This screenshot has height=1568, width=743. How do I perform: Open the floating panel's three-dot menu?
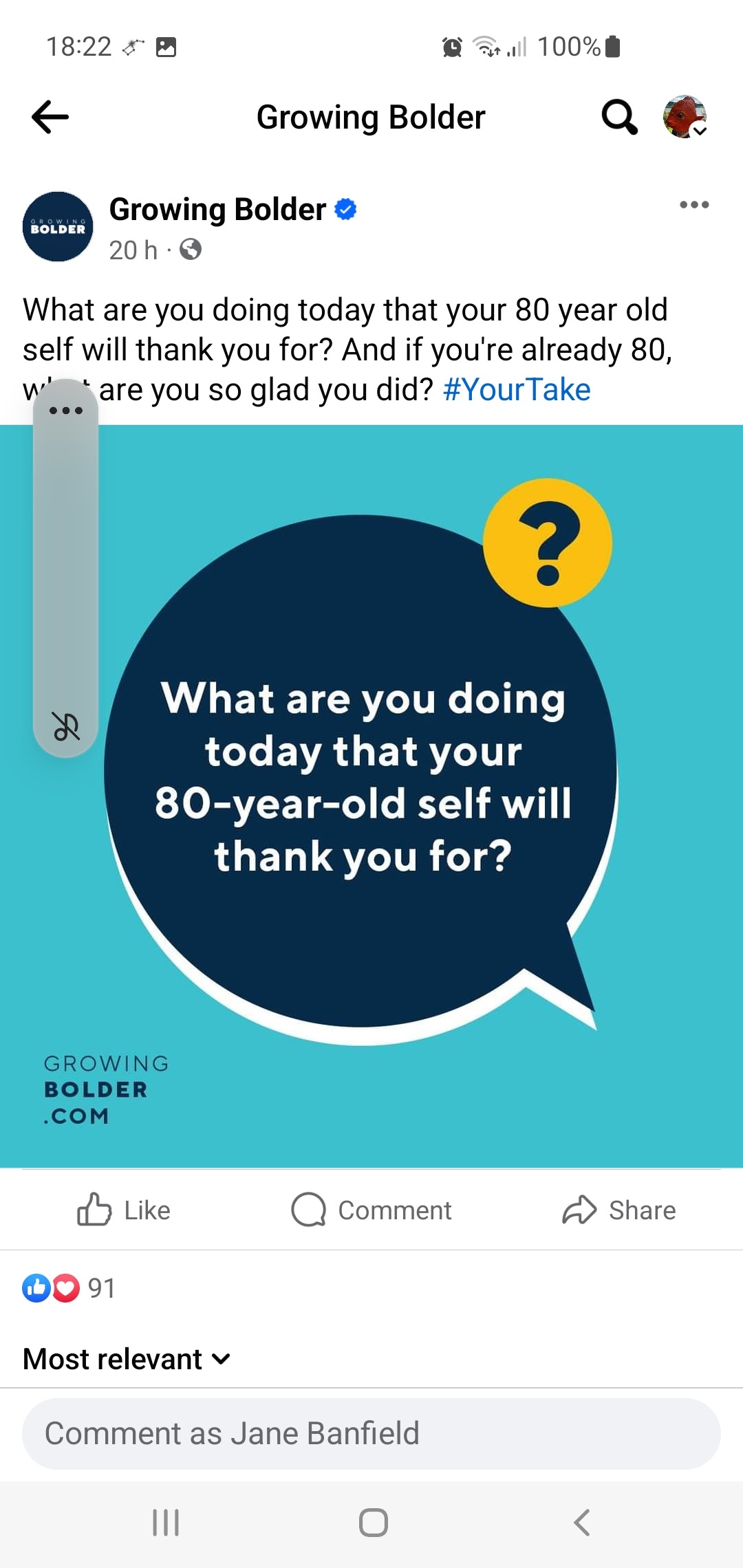coord(66,411)
